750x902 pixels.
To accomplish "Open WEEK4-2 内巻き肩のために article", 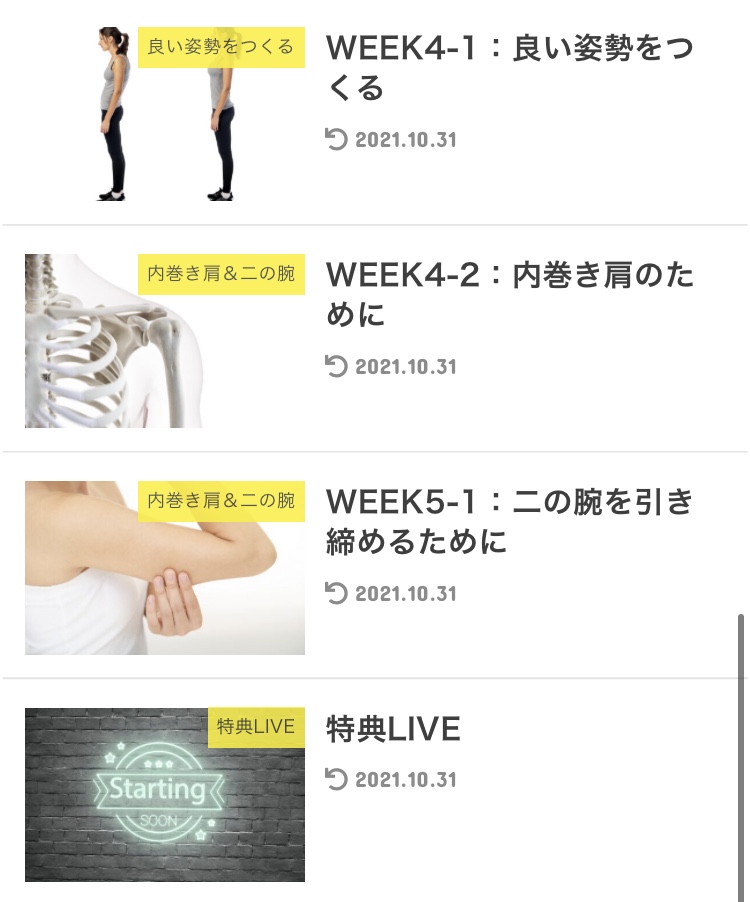I will tap(509, 294).
